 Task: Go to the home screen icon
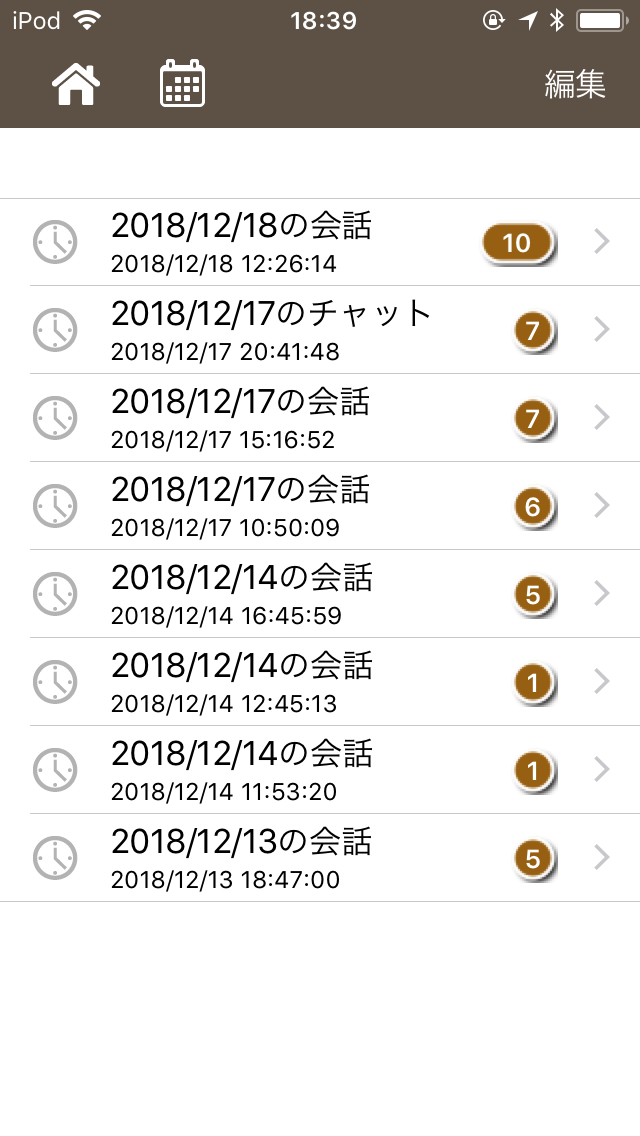[76, 84]
